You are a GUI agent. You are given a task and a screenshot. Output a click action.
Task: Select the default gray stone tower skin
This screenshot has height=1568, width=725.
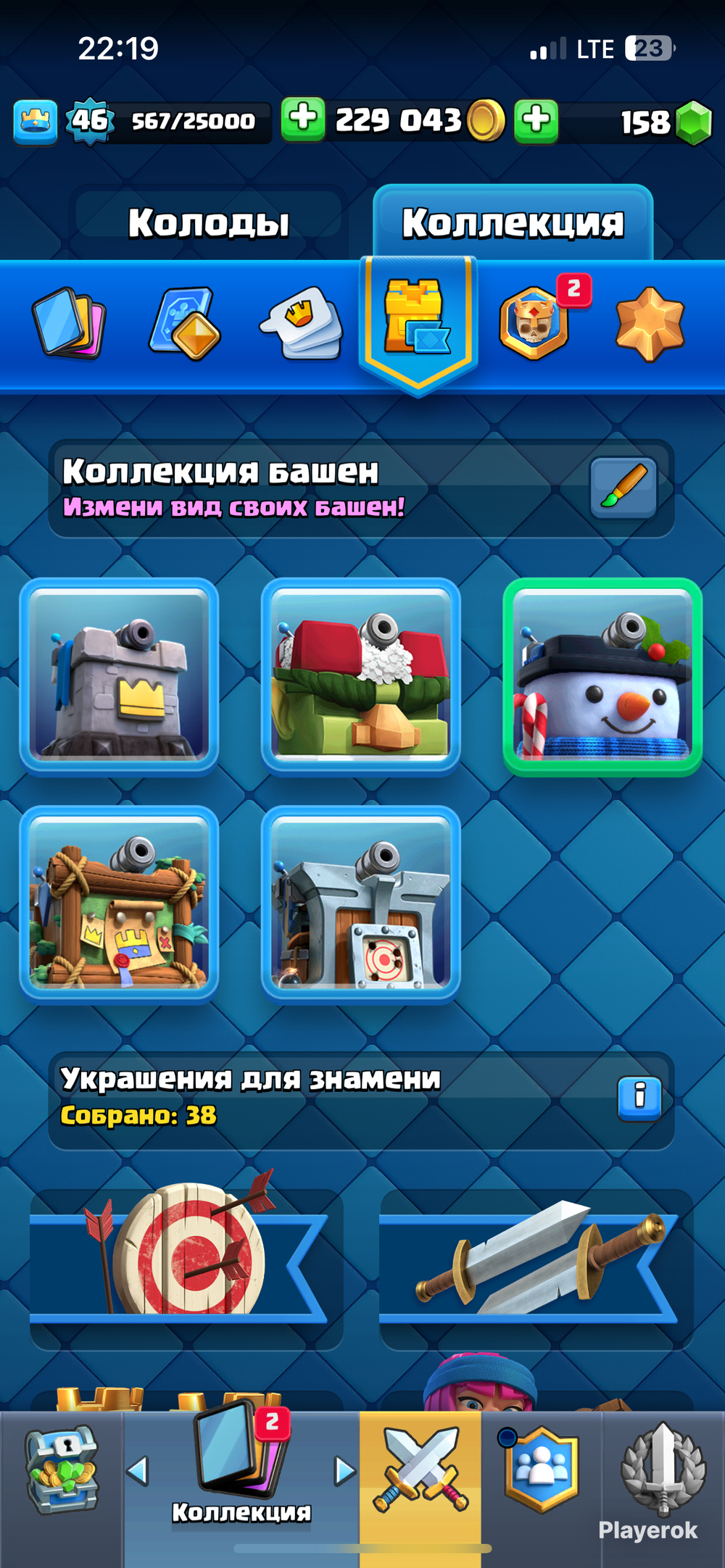(x=119, y=675)
